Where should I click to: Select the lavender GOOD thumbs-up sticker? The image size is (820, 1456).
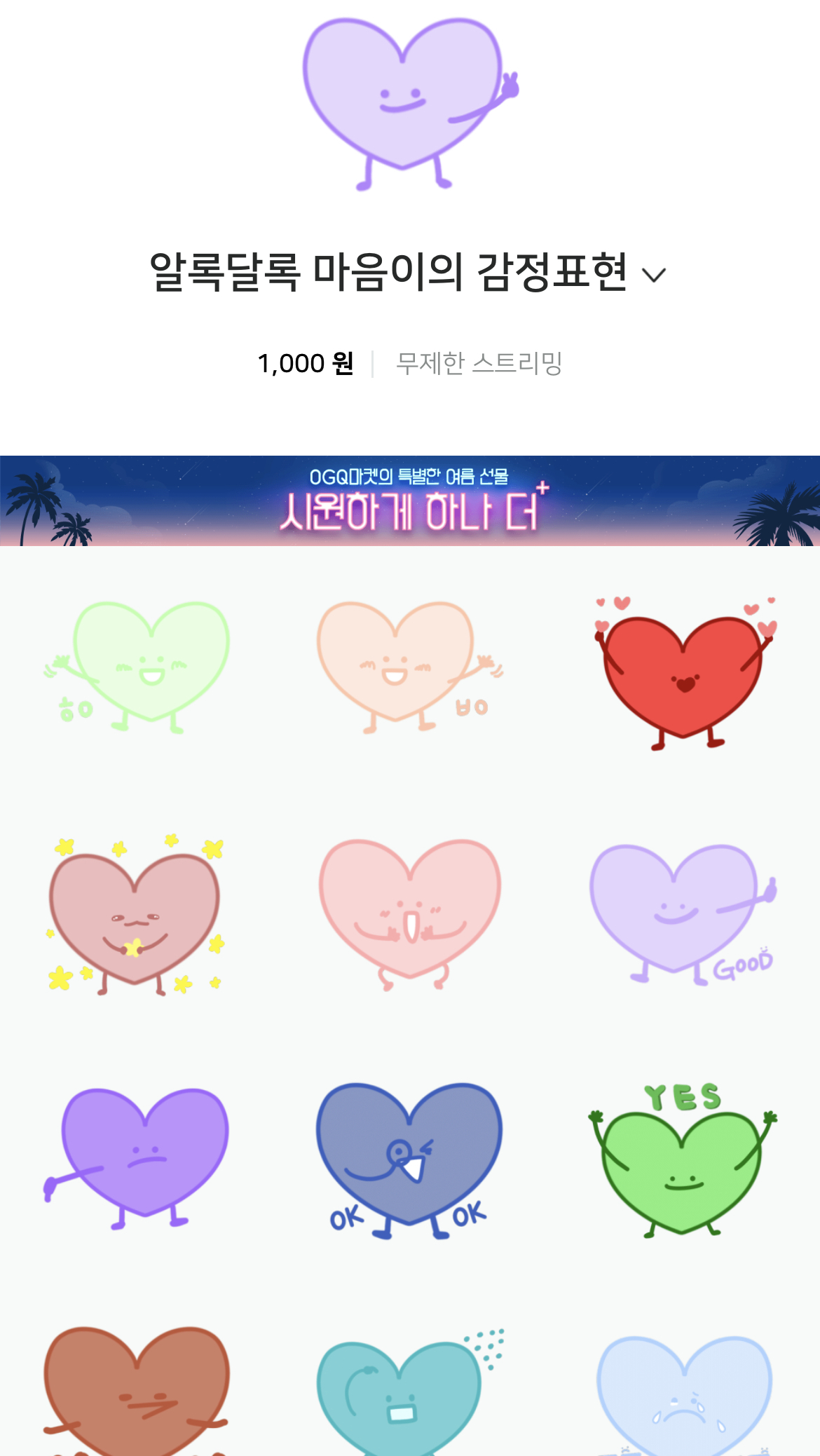pos(680,911)
